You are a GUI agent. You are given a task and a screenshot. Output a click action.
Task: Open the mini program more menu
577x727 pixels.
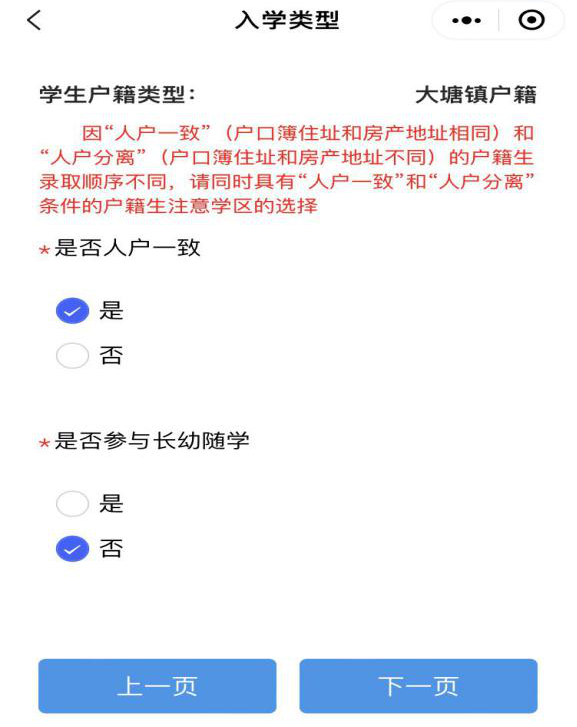[466, 20]
